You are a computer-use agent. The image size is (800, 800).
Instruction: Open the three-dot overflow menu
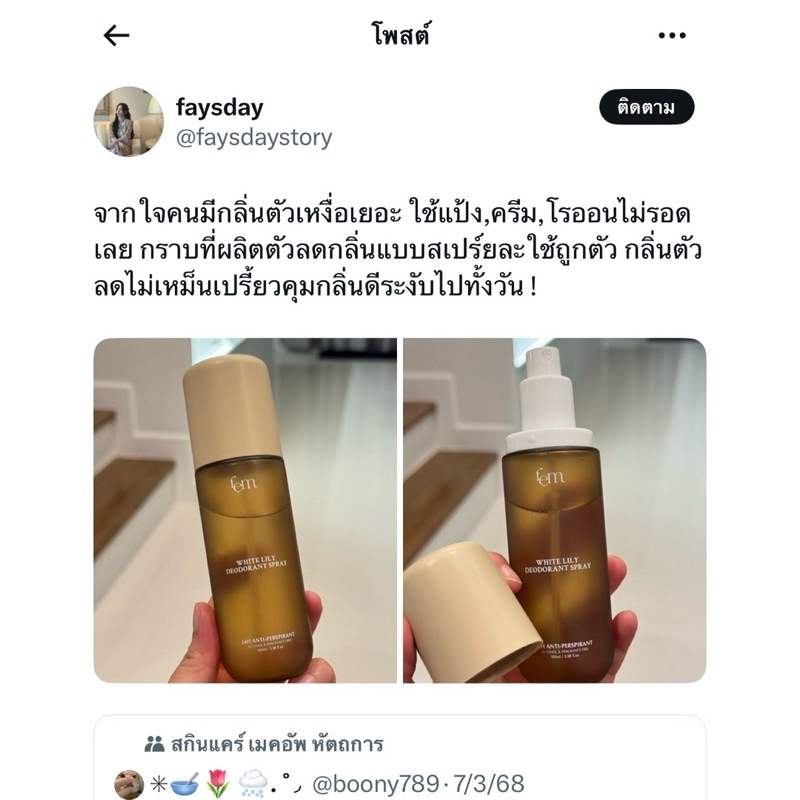[671, 36]
